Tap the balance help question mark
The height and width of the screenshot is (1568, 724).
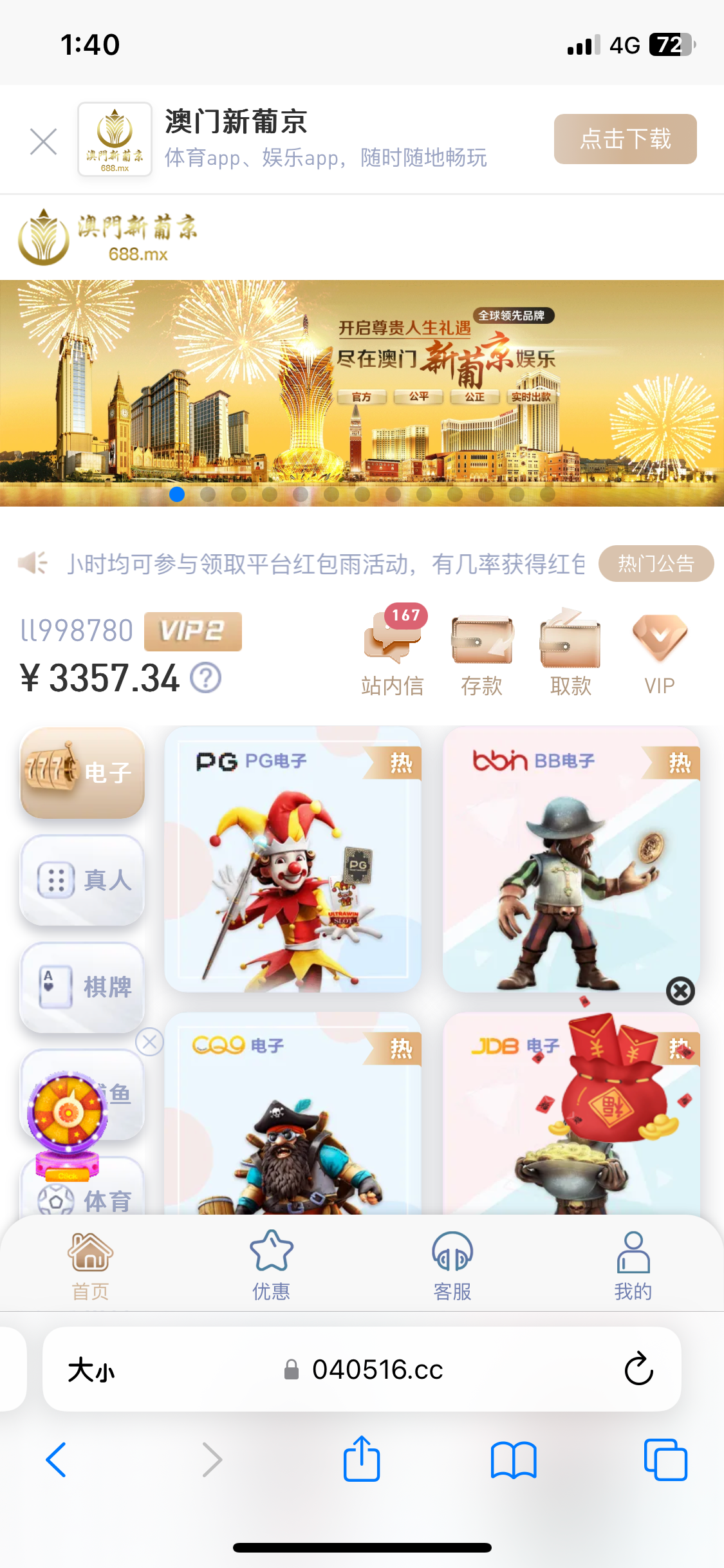point(206,678)
